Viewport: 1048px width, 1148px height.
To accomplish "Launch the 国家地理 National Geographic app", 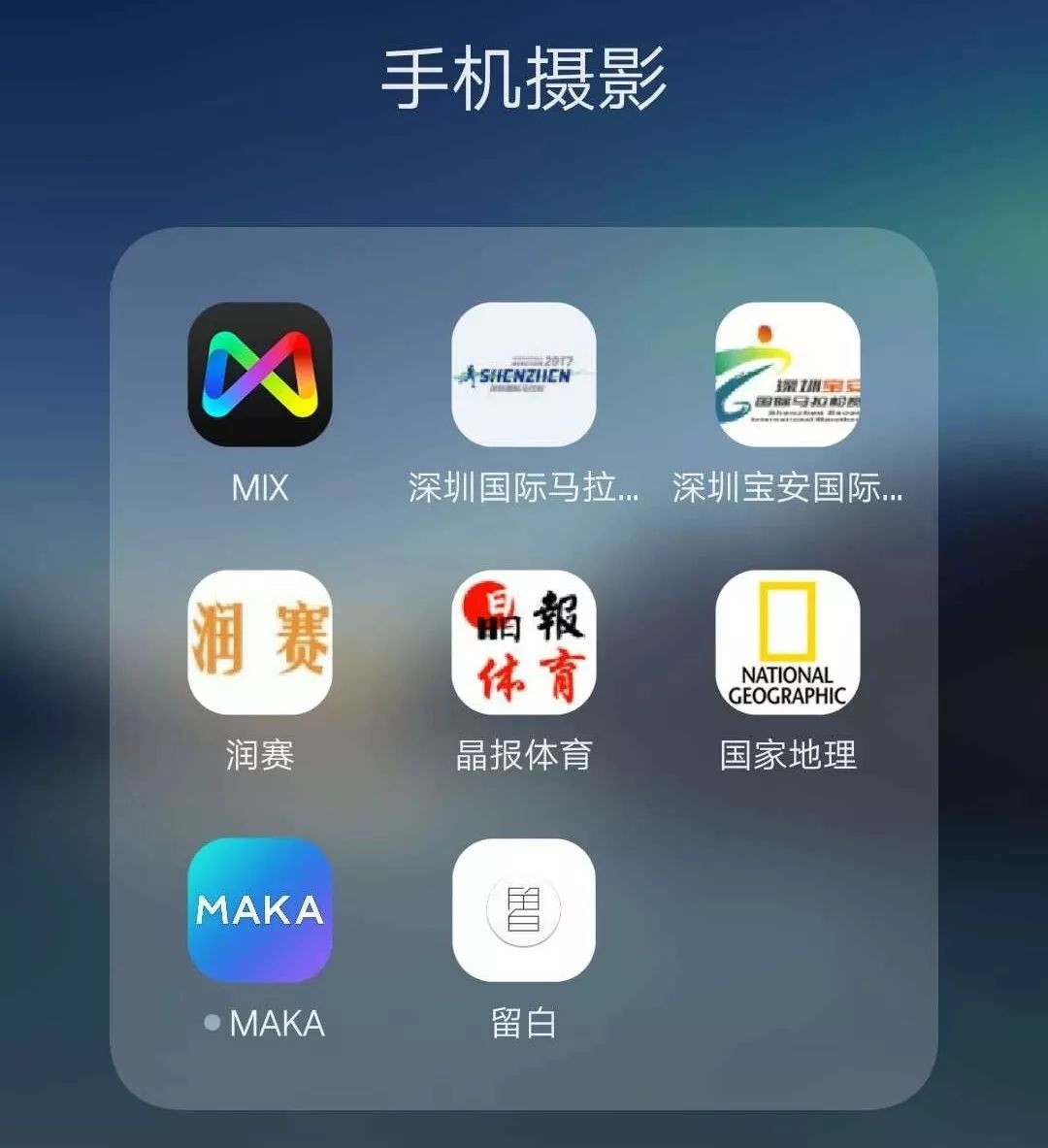I will 787,642.
